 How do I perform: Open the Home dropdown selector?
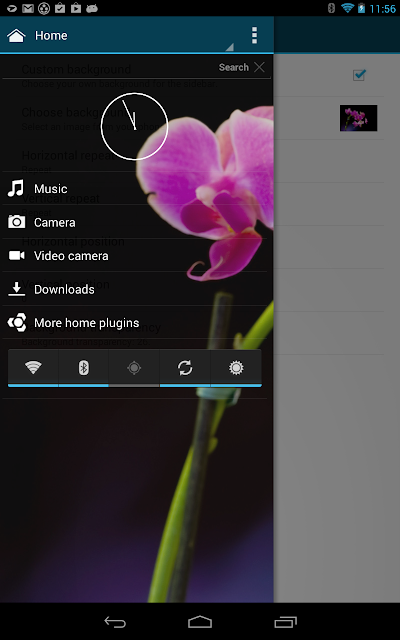[120, 36]
